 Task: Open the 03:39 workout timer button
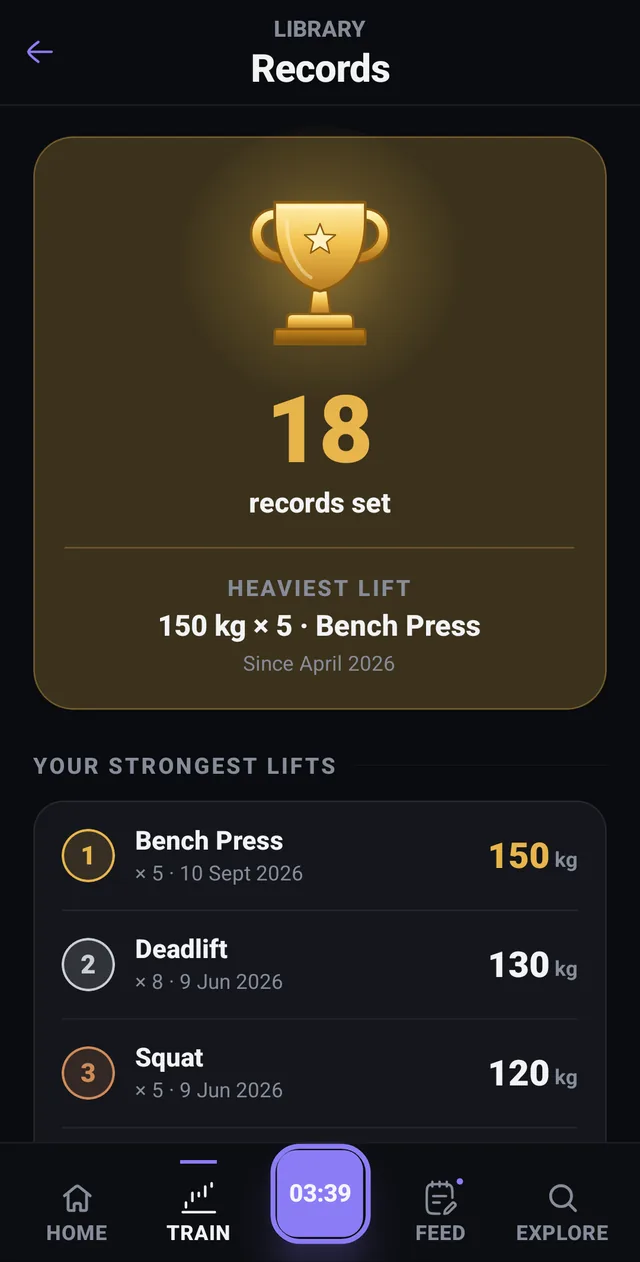(x=320, y=1194)
